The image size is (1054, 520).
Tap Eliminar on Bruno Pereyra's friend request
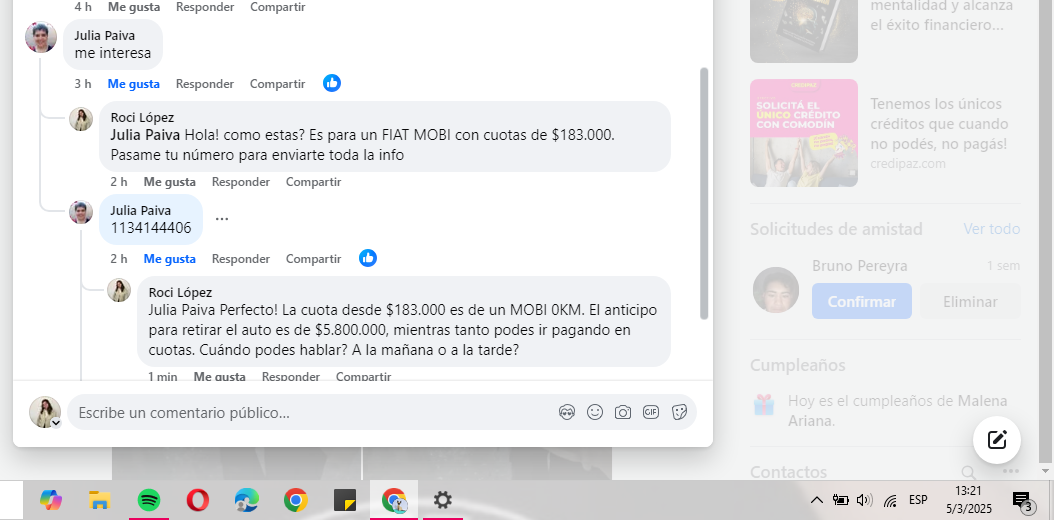pyautogui.click(x=969, y=301)
